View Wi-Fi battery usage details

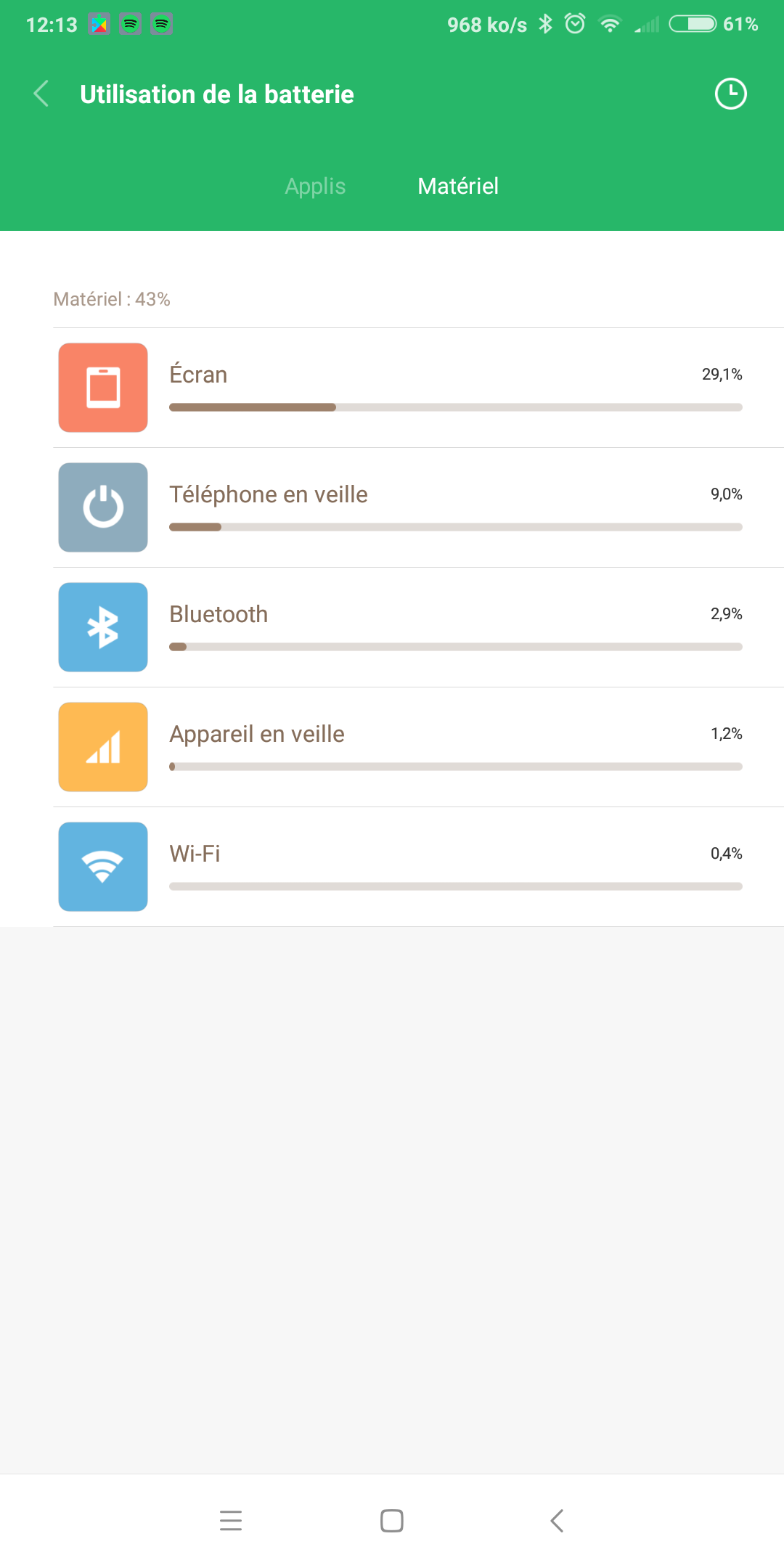click(418, 867)
